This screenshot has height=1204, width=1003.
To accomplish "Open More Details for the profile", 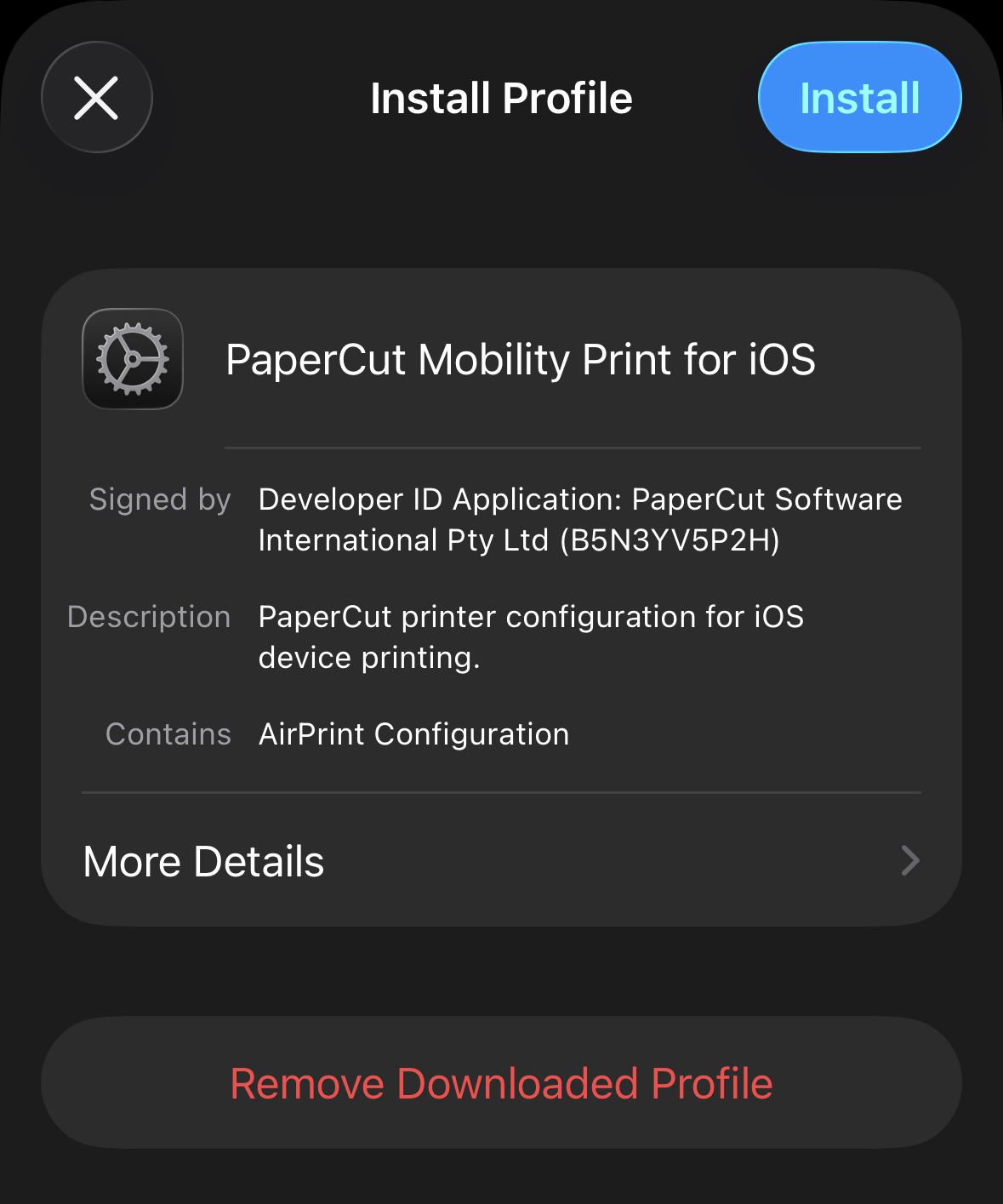I will [501, 861].
